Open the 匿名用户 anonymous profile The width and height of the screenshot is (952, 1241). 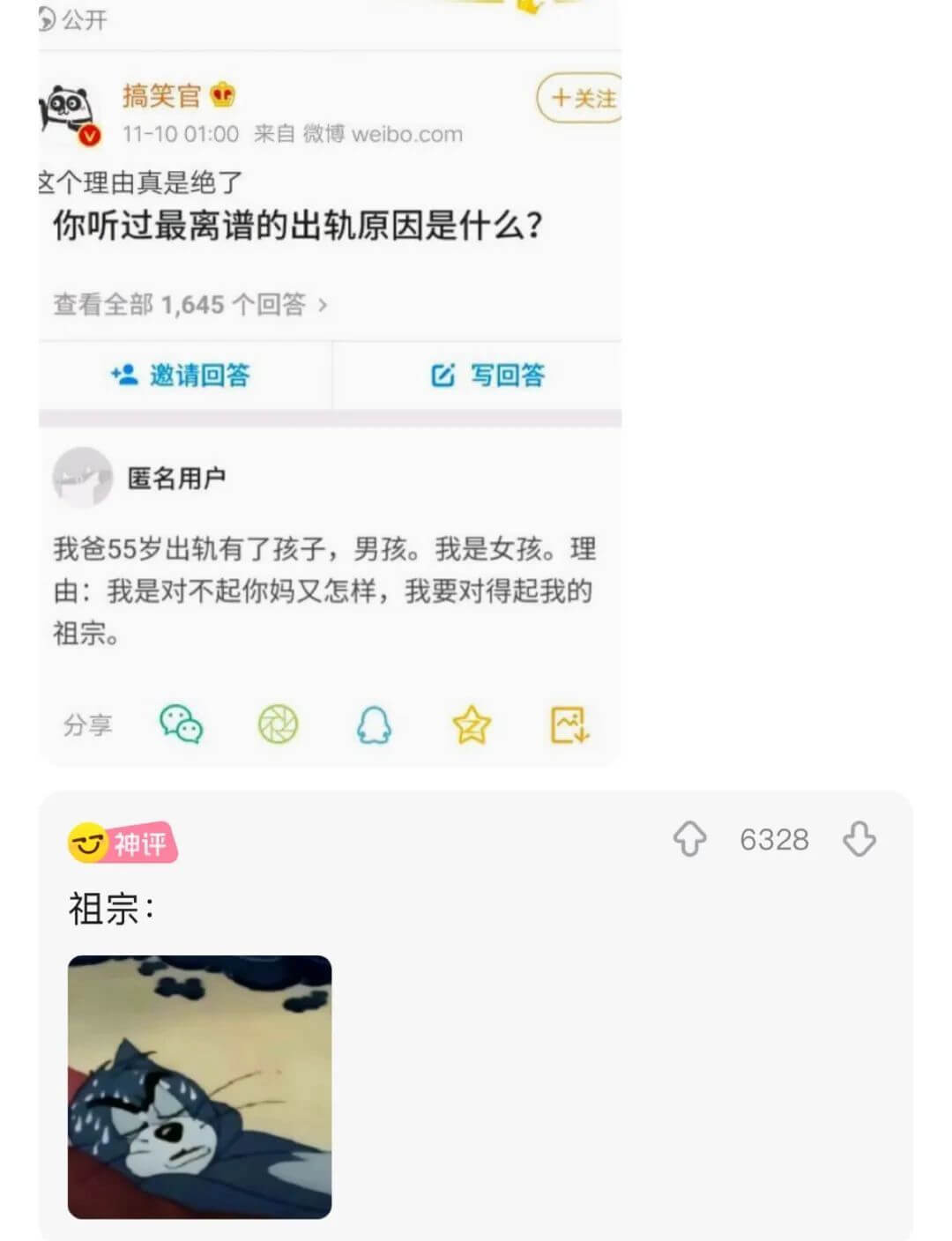(178, 476)
